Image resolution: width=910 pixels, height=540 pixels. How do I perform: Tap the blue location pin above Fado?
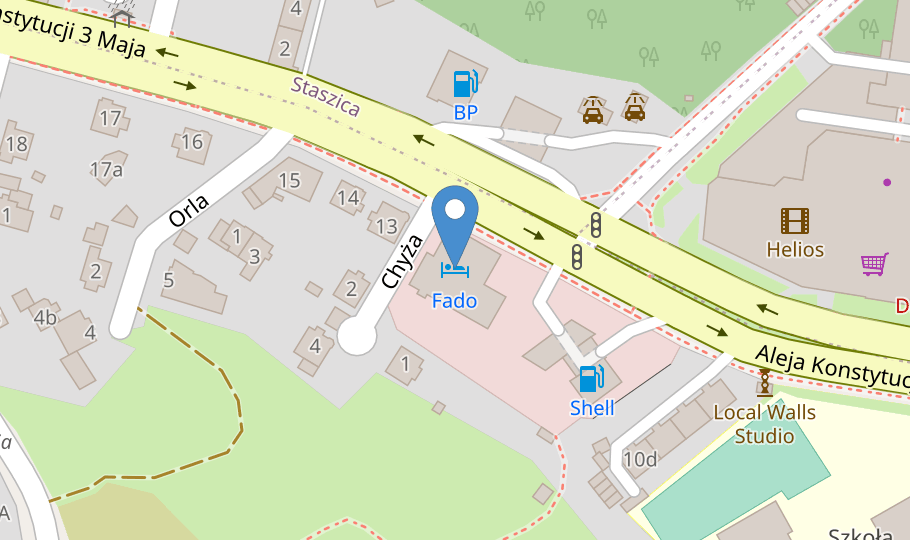click(x=455, y=226)
